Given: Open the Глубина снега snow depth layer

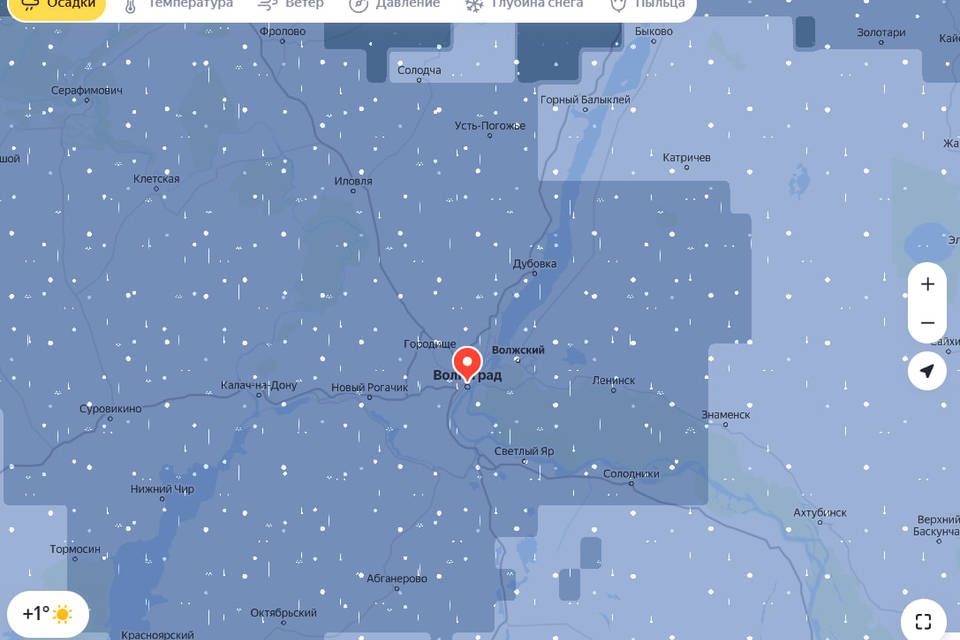Looking at the screenshot, I should point(523,4).
